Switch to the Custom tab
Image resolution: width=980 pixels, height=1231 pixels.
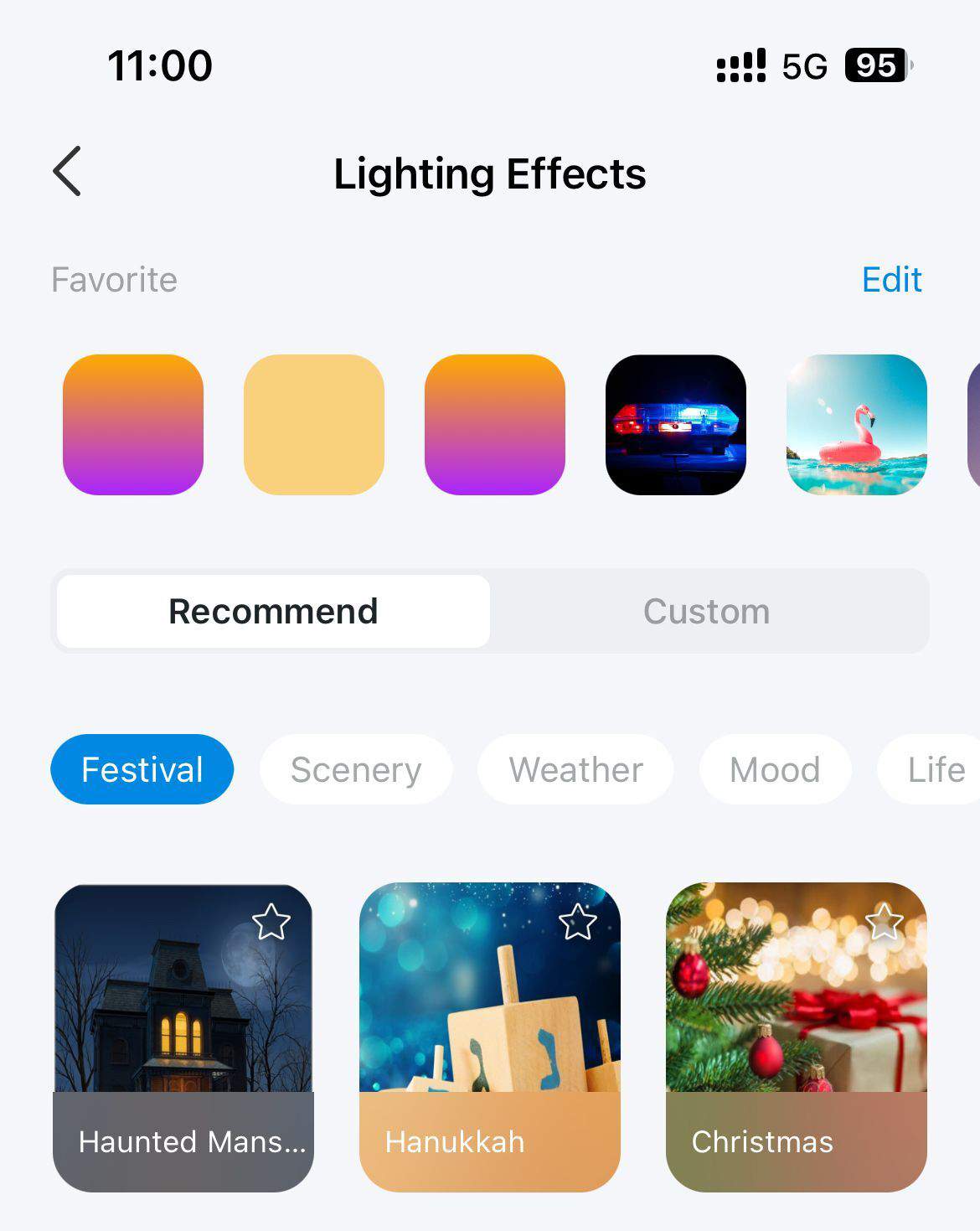point(706,611)
